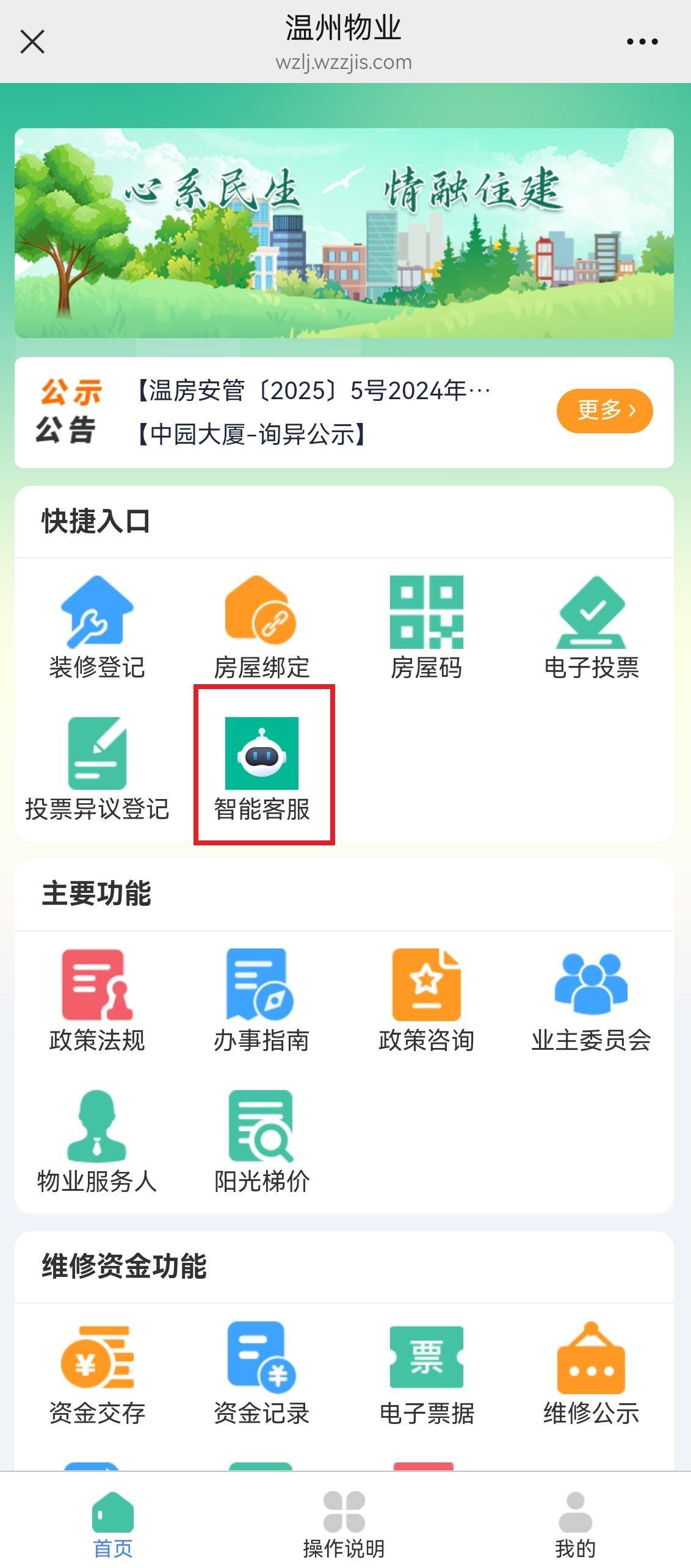Close the 温州物业 web page
The width and height of the screenshot is (691, 1568).
pyautogui.click(x=32, y=42)
